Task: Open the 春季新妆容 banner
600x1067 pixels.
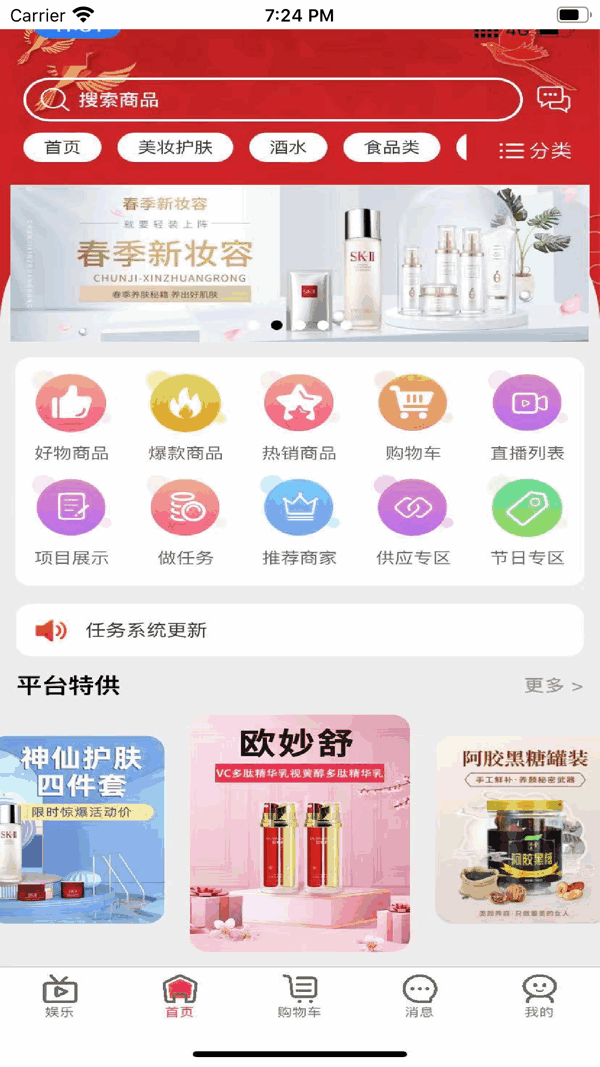Action: (299, 263)
